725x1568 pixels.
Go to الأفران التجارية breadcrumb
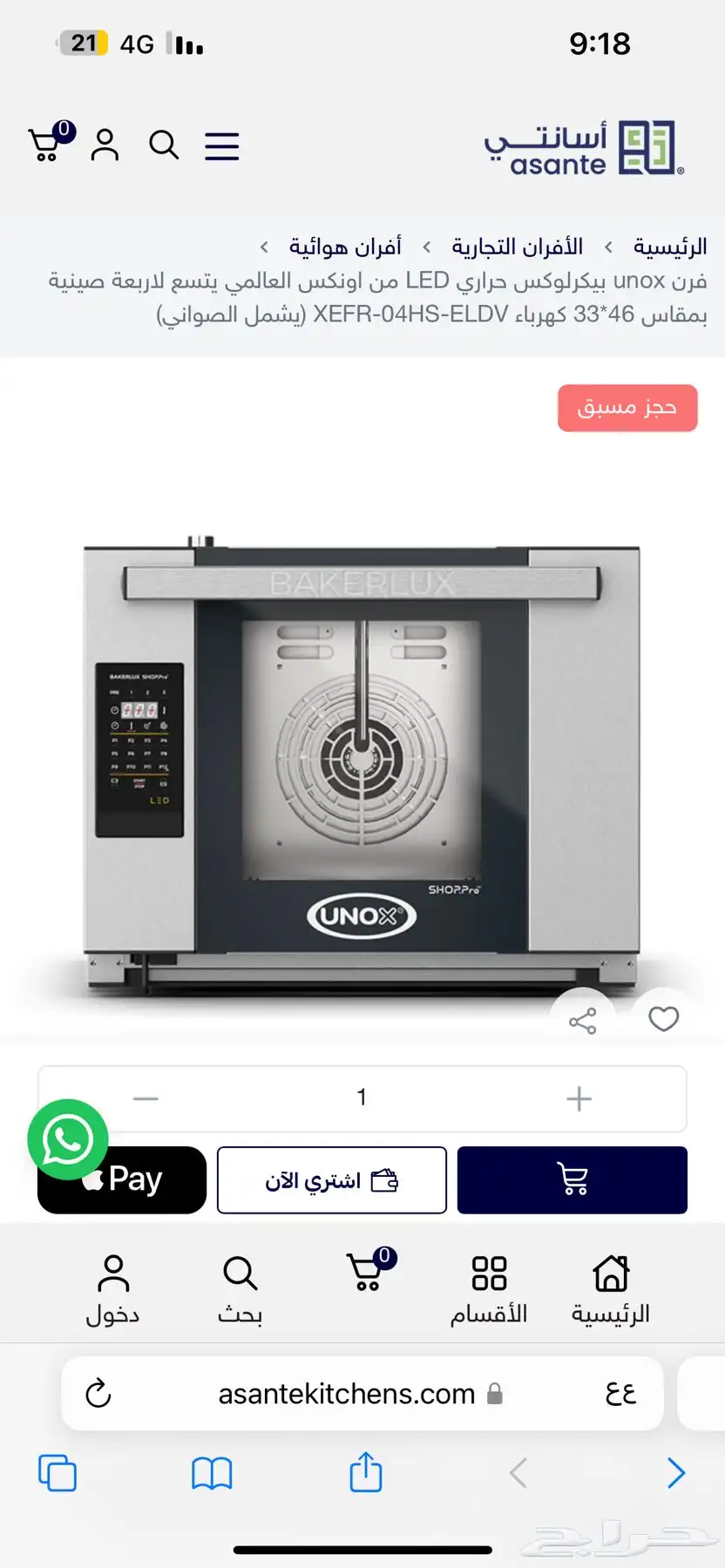pyautogui.click(x=517, y=247)
